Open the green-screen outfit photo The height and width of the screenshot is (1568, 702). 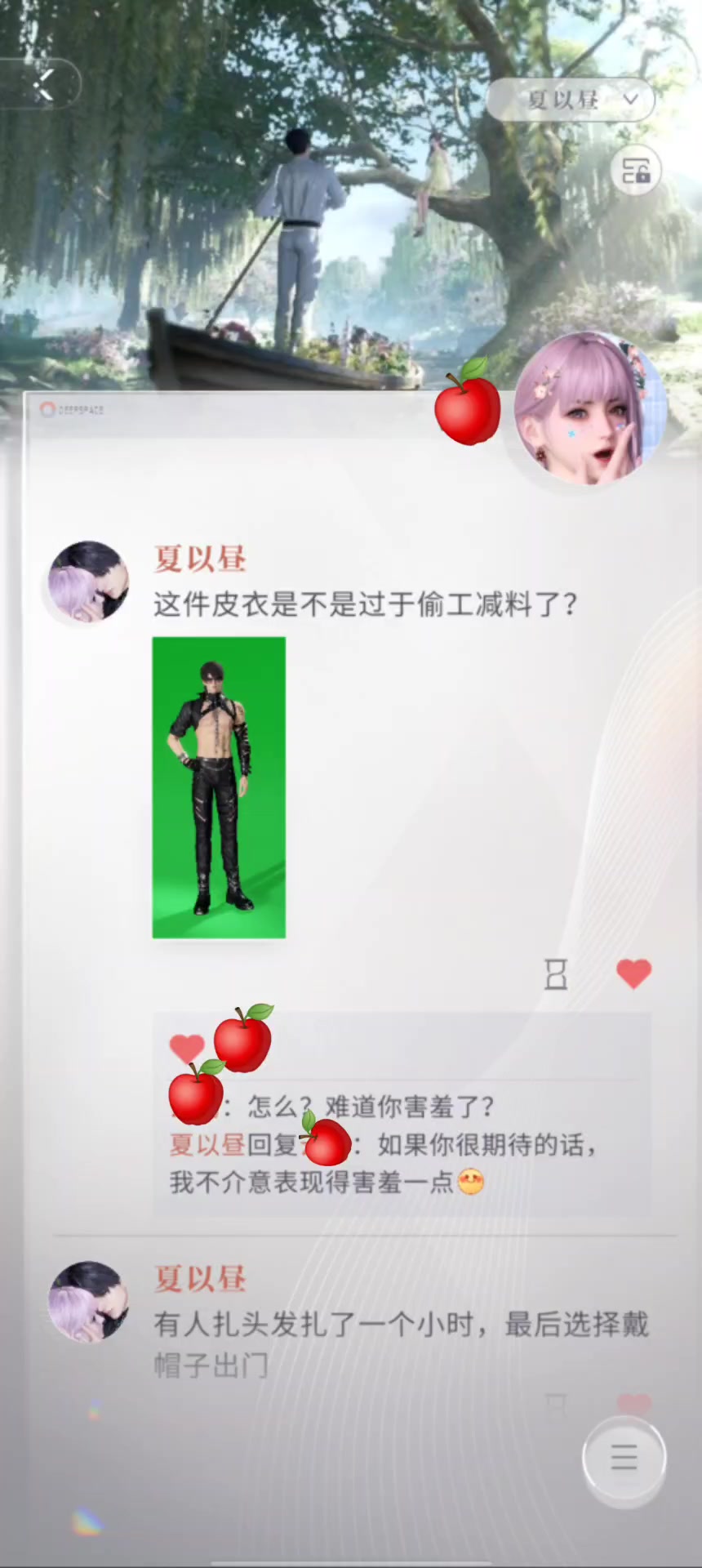coord(219,787)
